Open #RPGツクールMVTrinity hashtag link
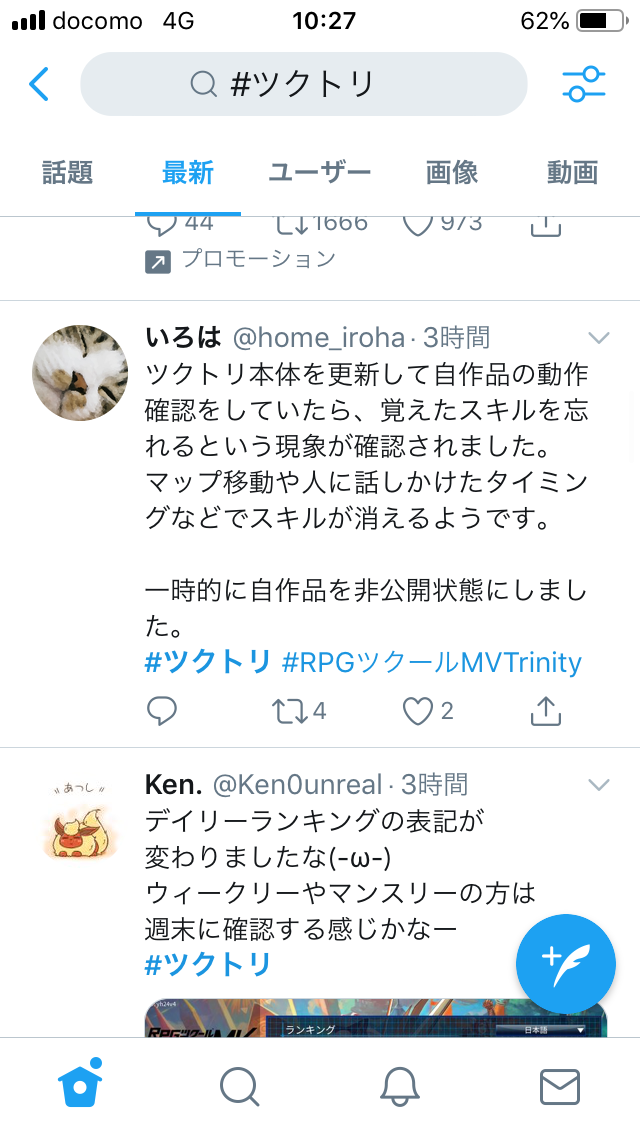This screenshot has height=1136, width=640. 432,662
